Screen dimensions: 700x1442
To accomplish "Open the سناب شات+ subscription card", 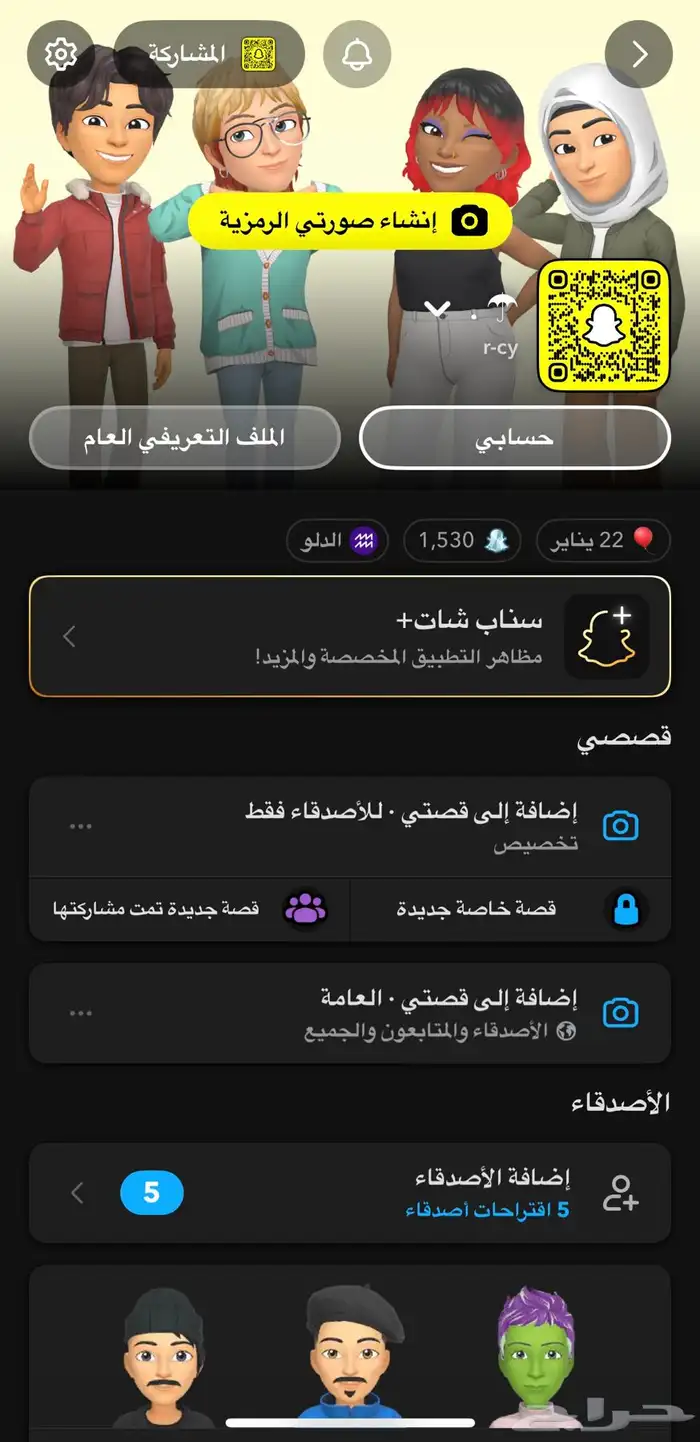I will pyautogui.click(x=350, y=636).
